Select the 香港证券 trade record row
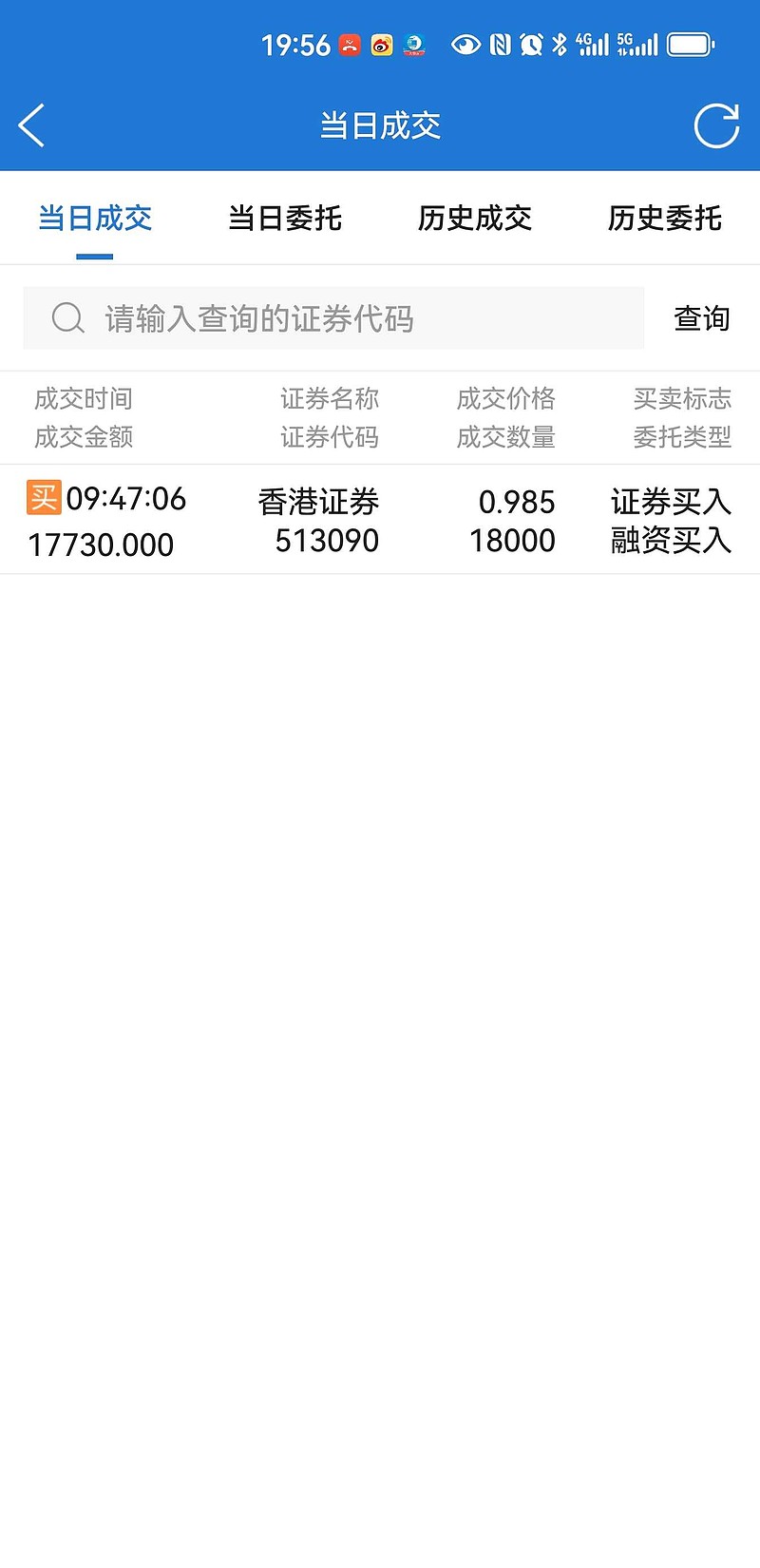This screenshot has height=1568, width=760. (380, 518)
